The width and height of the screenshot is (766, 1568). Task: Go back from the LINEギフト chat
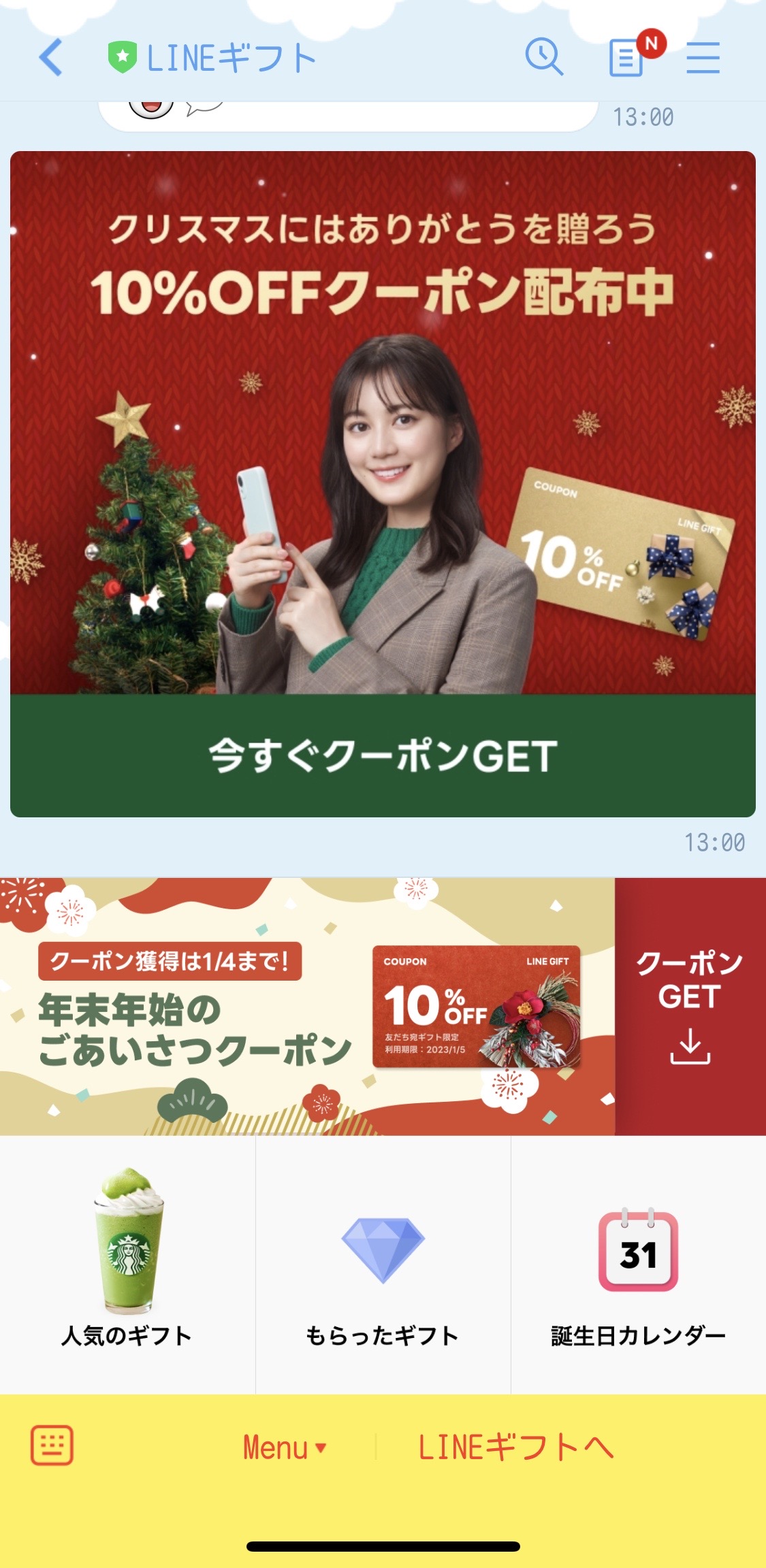coord(51,57)
